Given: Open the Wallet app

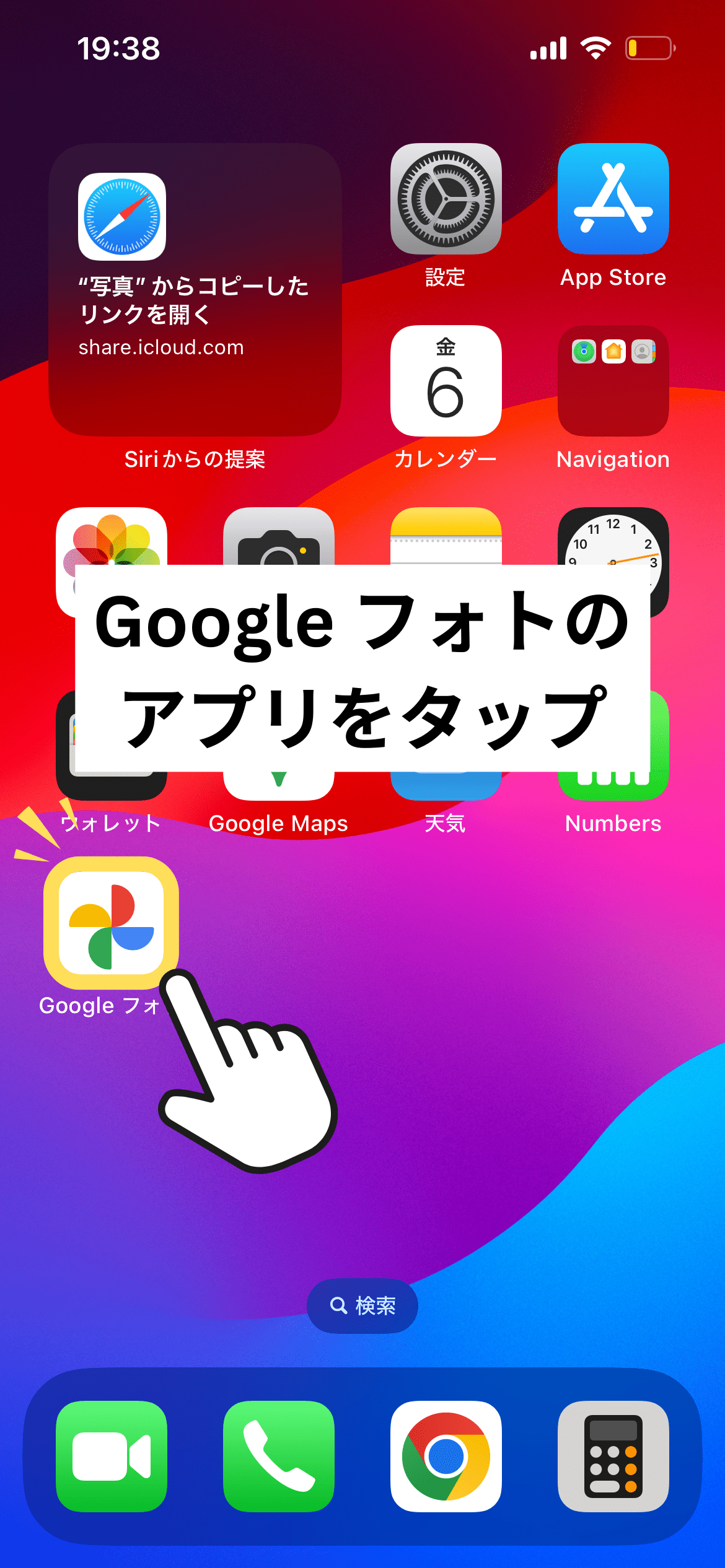Looking at the screenshot, I should 112,786.
